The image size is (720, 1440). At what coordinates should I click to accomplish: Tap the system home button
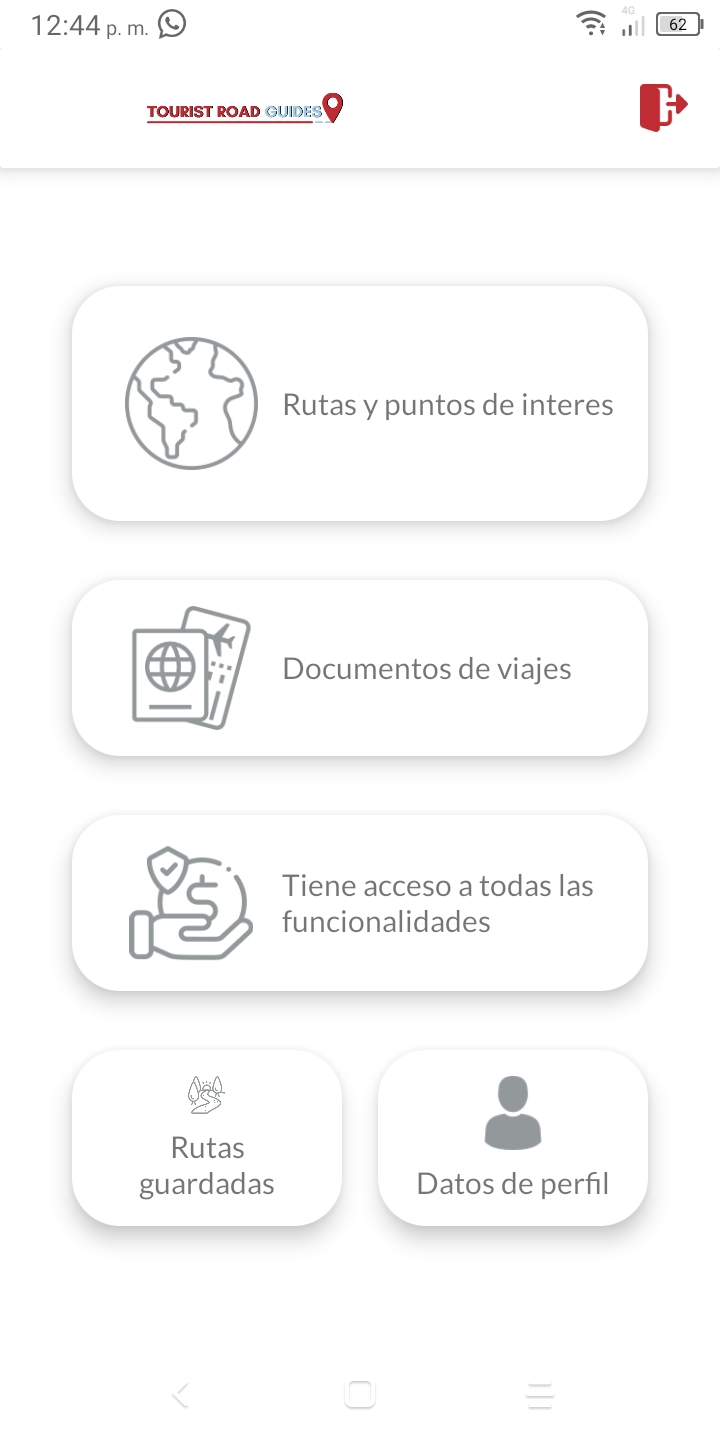360,1395
